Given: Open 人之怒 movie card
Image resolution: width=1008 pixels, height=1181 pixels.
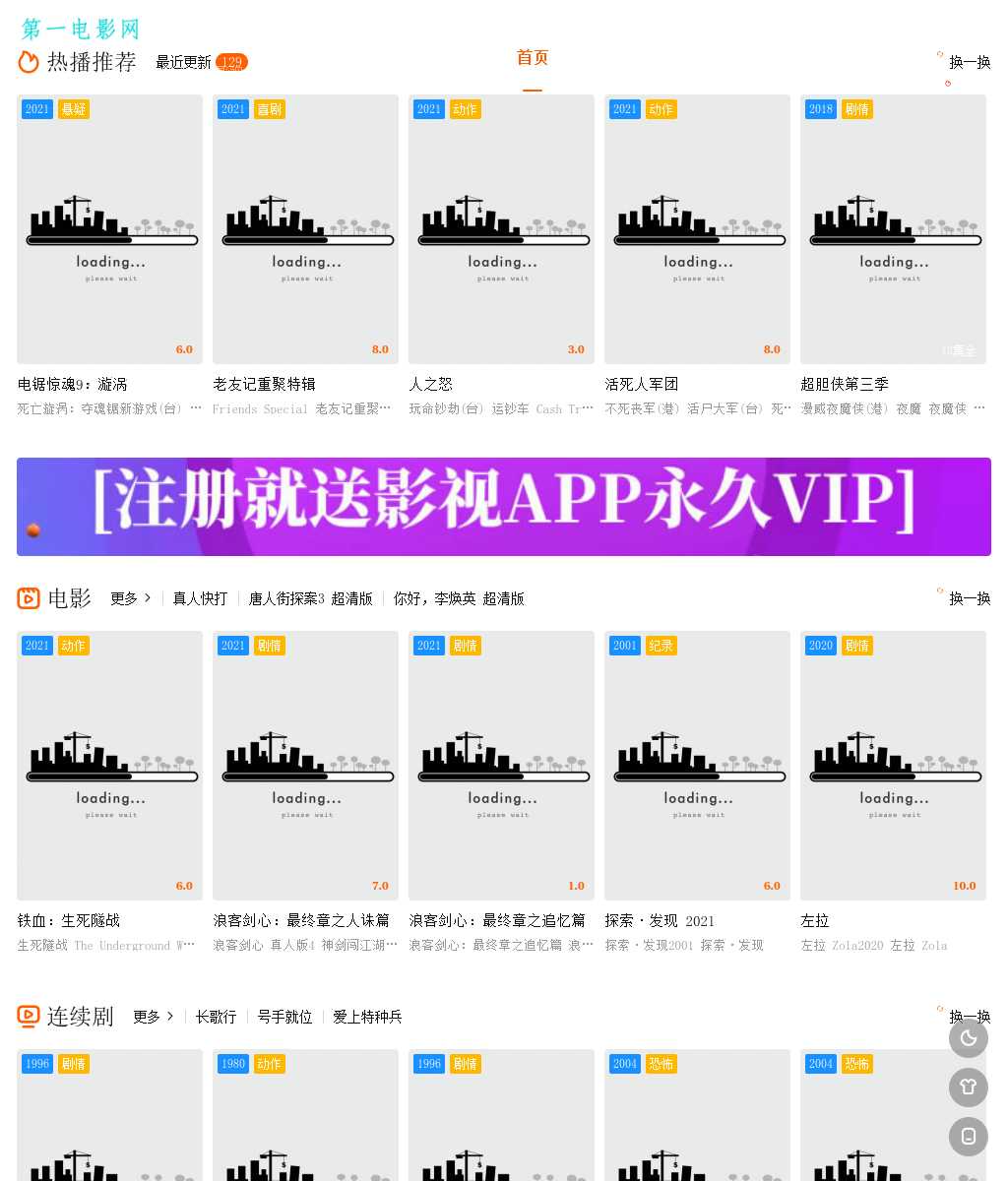Looking at the screenshot, I should pos(501,229).
